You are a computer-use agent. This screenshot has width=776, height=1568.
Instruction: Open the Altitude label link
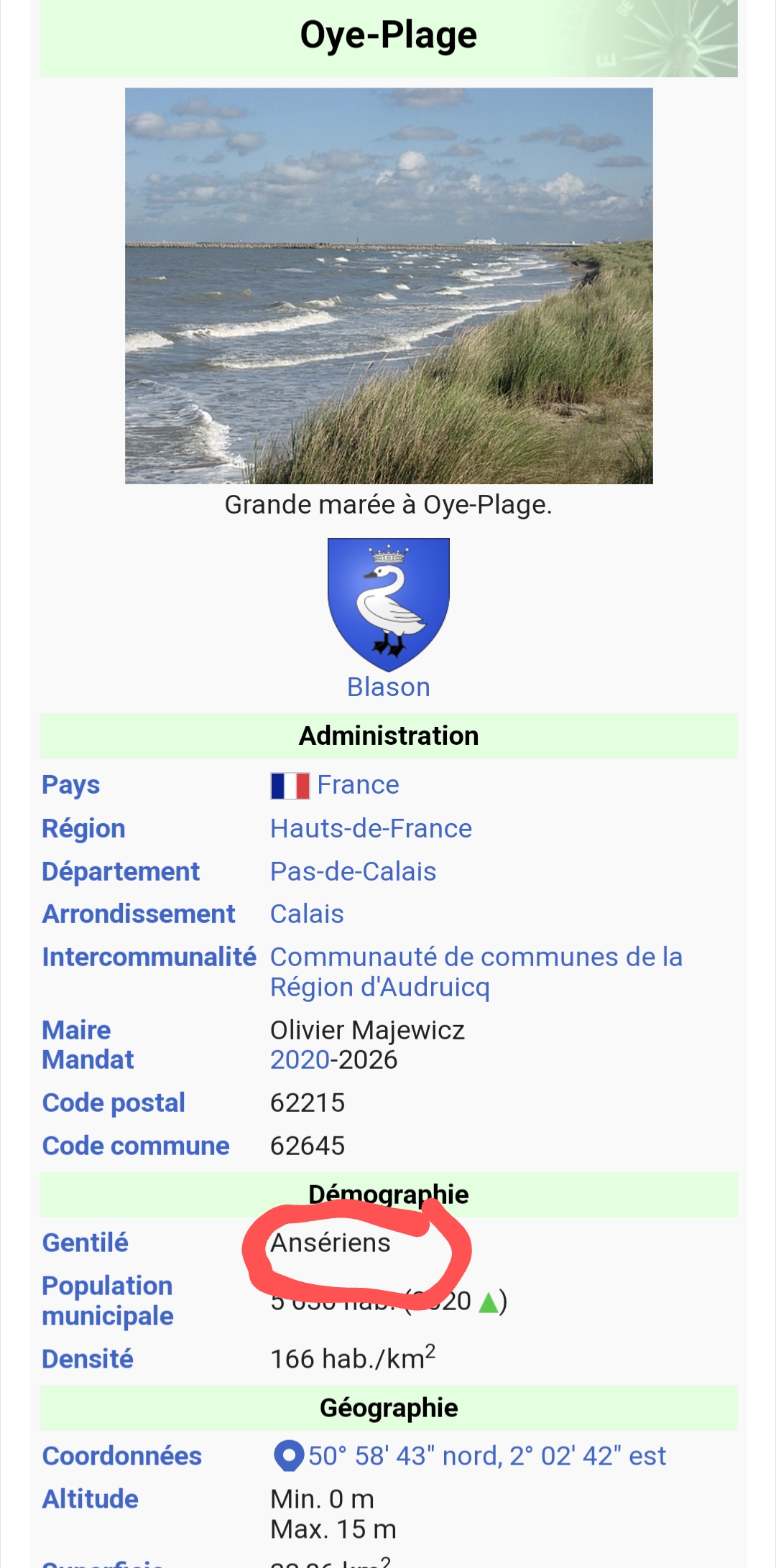point(90,1500)
